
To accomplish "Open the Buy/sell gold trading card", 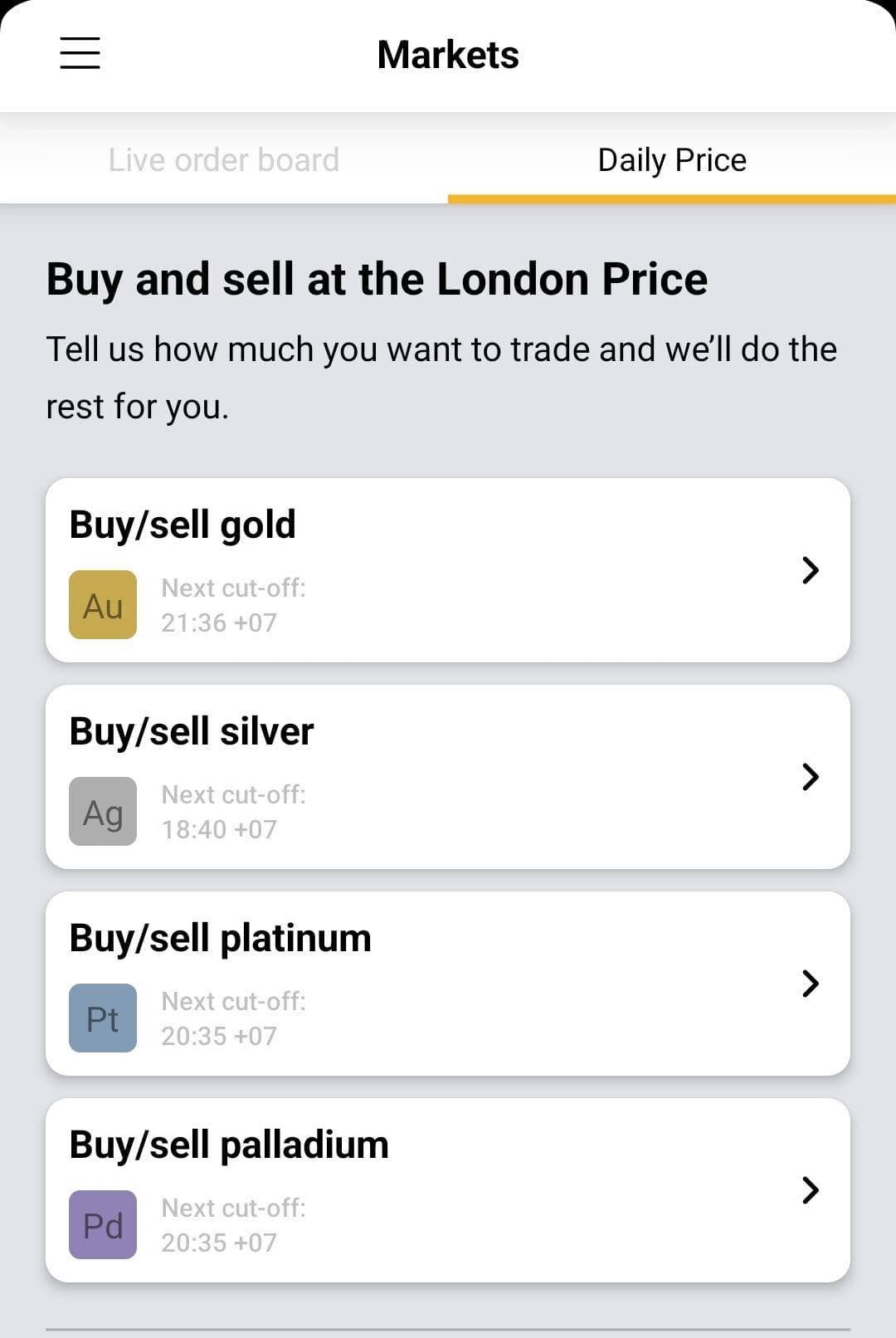I will [448, 569].
